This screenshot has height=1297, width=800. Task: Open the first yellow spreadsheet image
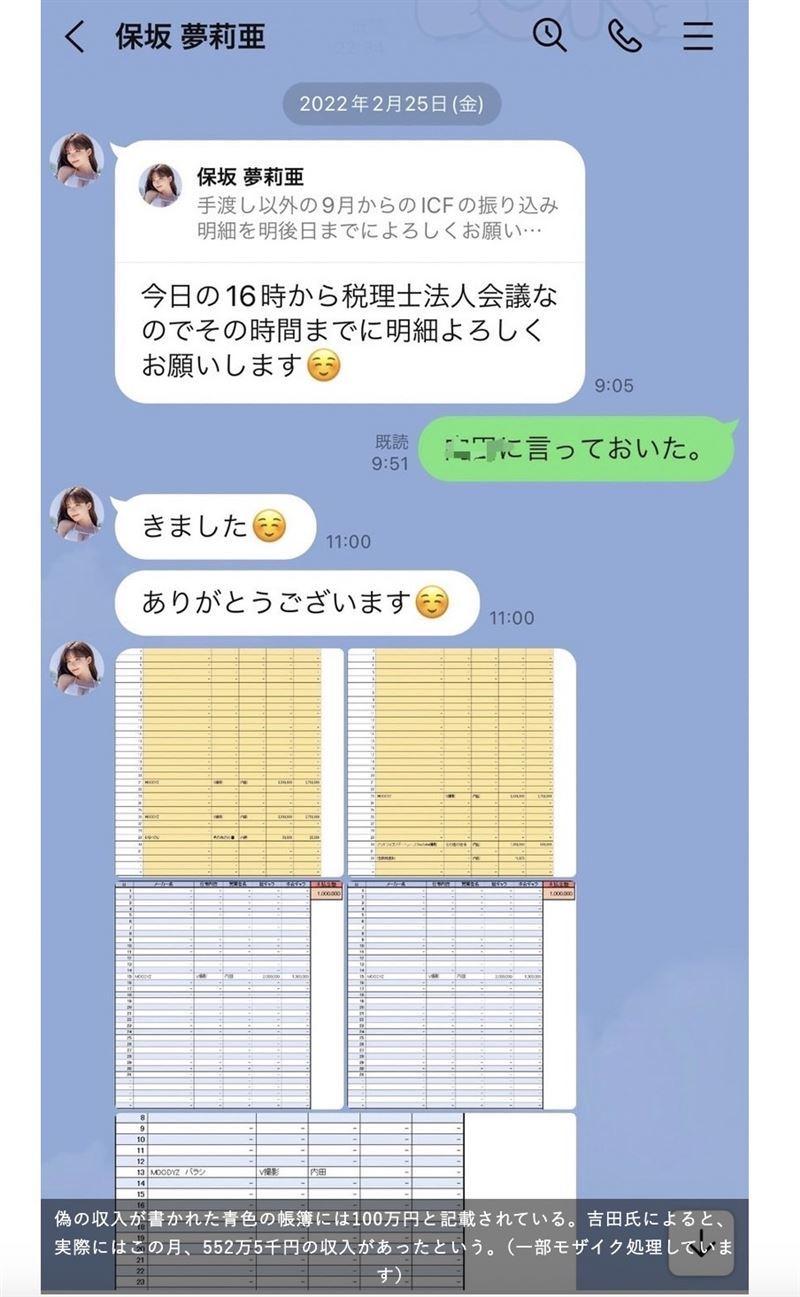229,762
